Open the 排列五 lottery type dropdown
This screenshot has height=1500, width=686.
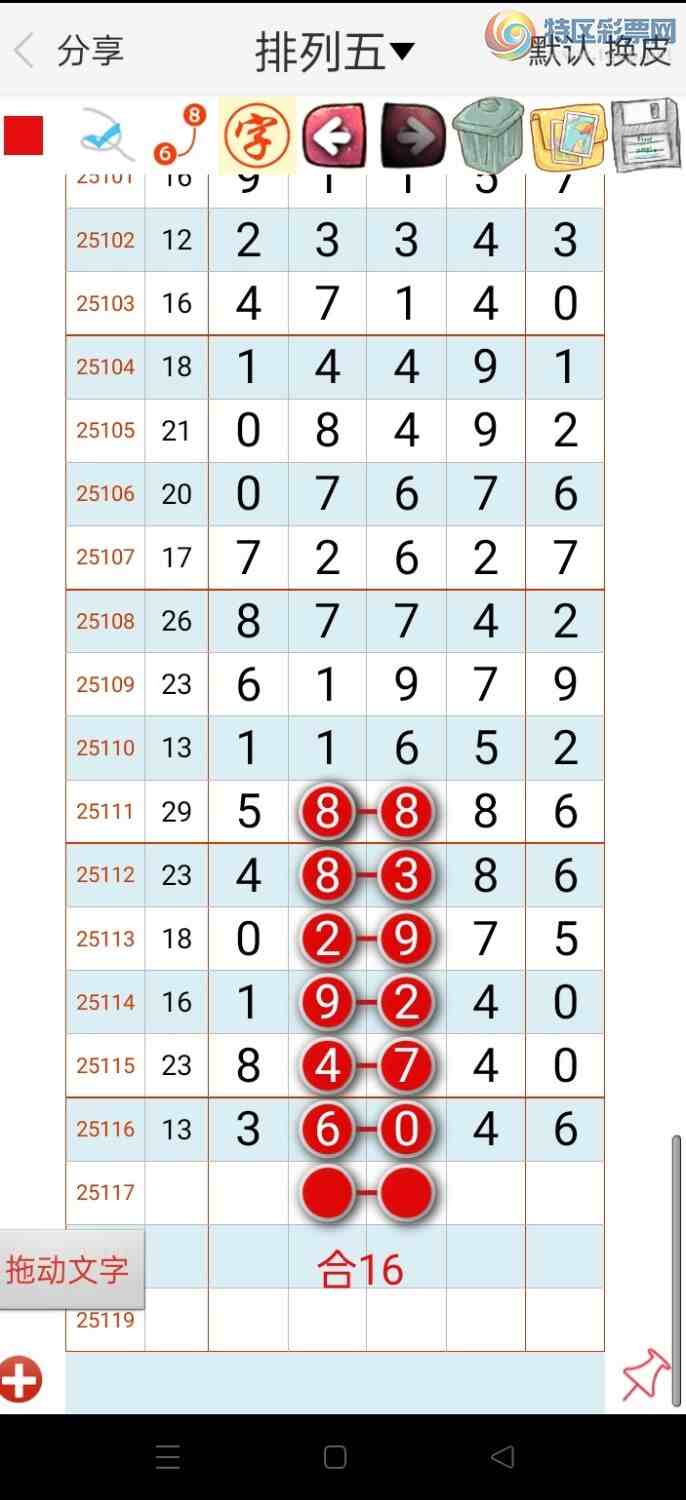pyautogui.click(x=334, y=52)
